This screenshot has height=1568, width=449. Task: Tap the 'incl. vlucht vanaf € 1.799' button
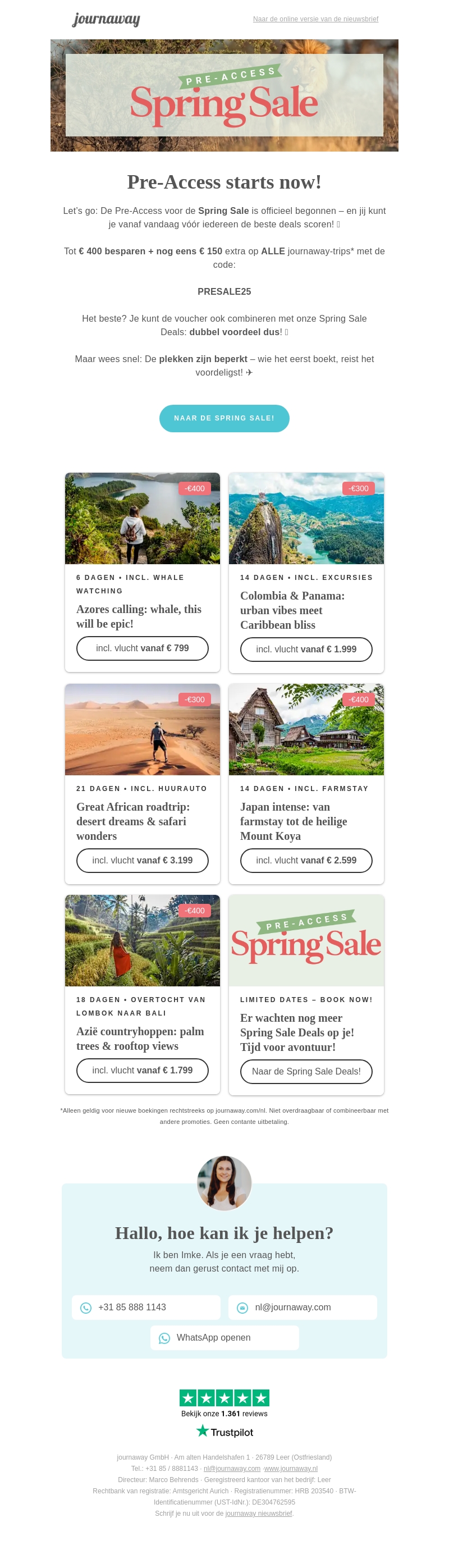143,1070
